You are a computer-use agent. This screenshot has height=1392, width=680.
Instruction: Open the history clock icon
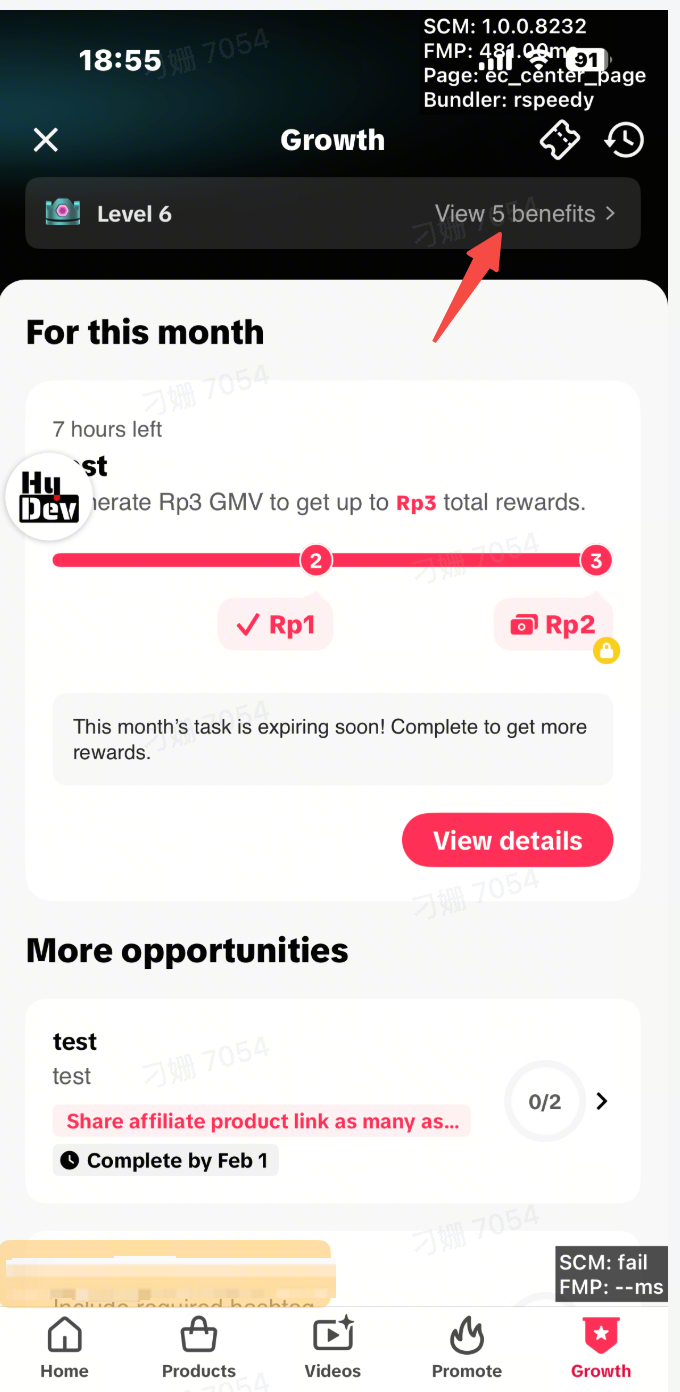[624, 140]
